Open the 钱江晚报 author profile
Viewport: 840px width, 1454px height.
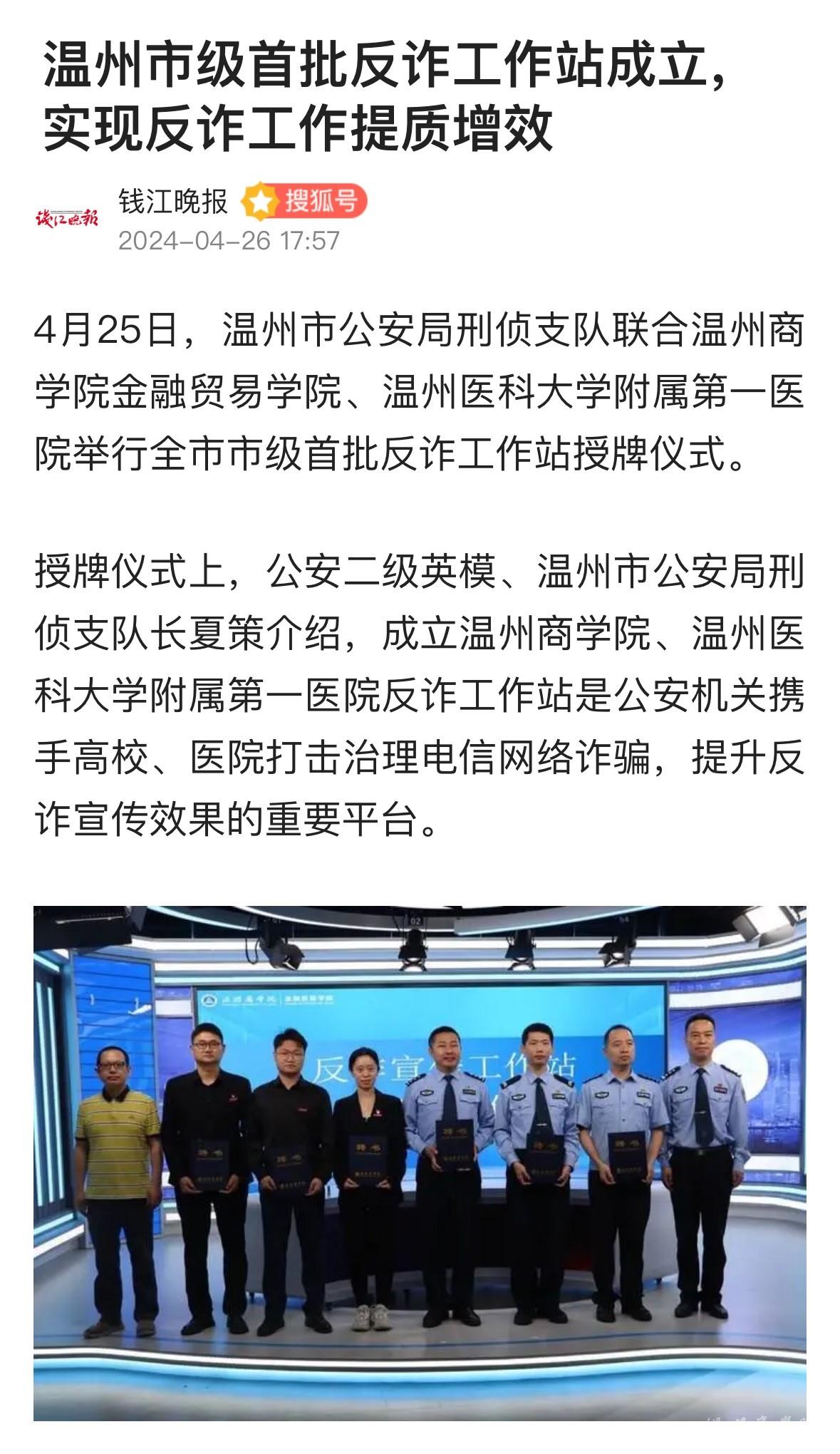(x=173, y=202)
